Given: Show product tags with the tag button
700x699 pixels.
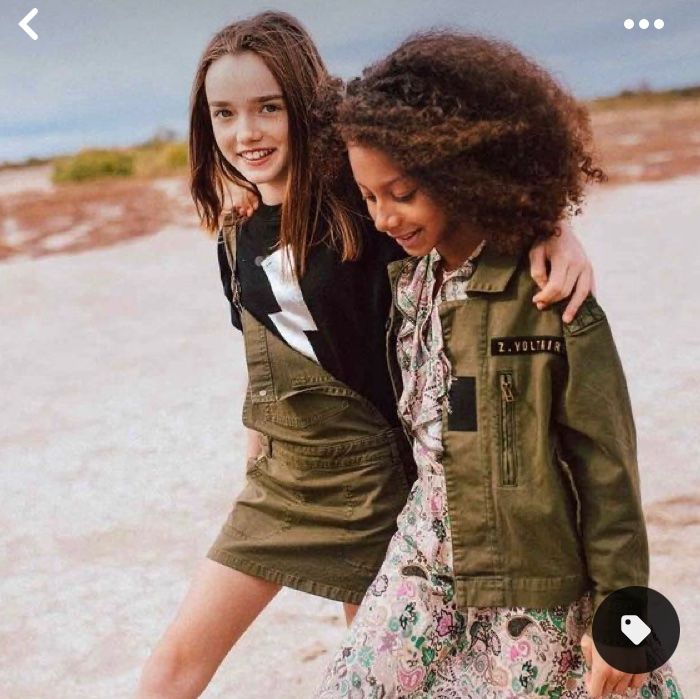Looking at the screenshot, I should (635, 630).
